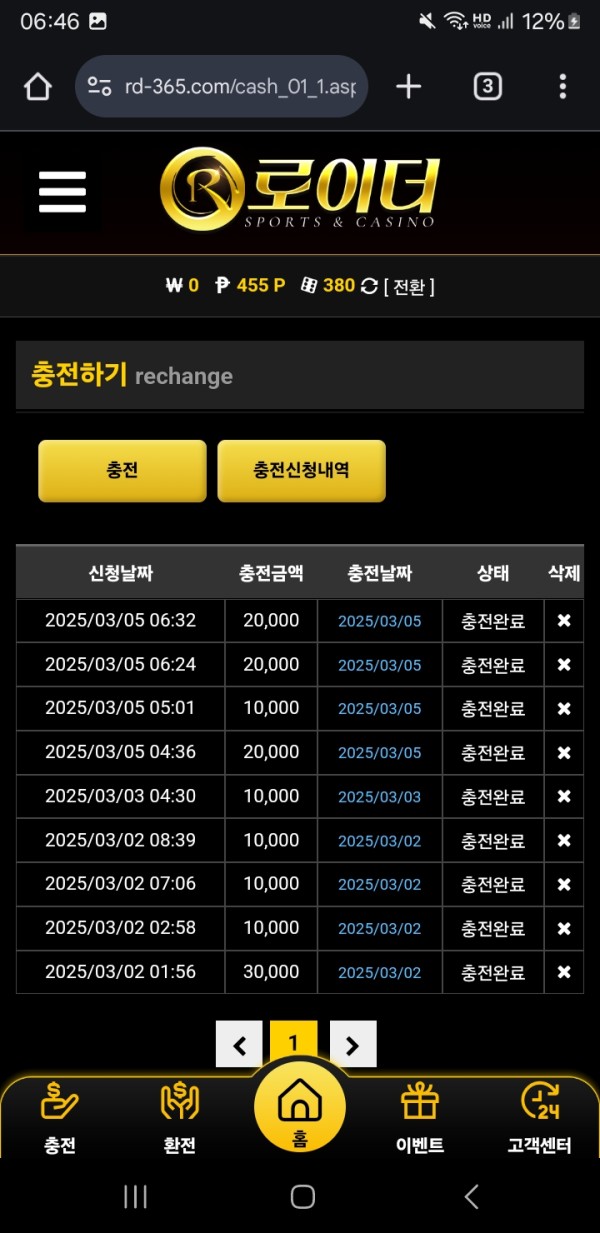Screen dimensions: 600x1233
Task: Delete the 2025/03/05 05:01 recharge entry
Action: [x=564, y=709]
